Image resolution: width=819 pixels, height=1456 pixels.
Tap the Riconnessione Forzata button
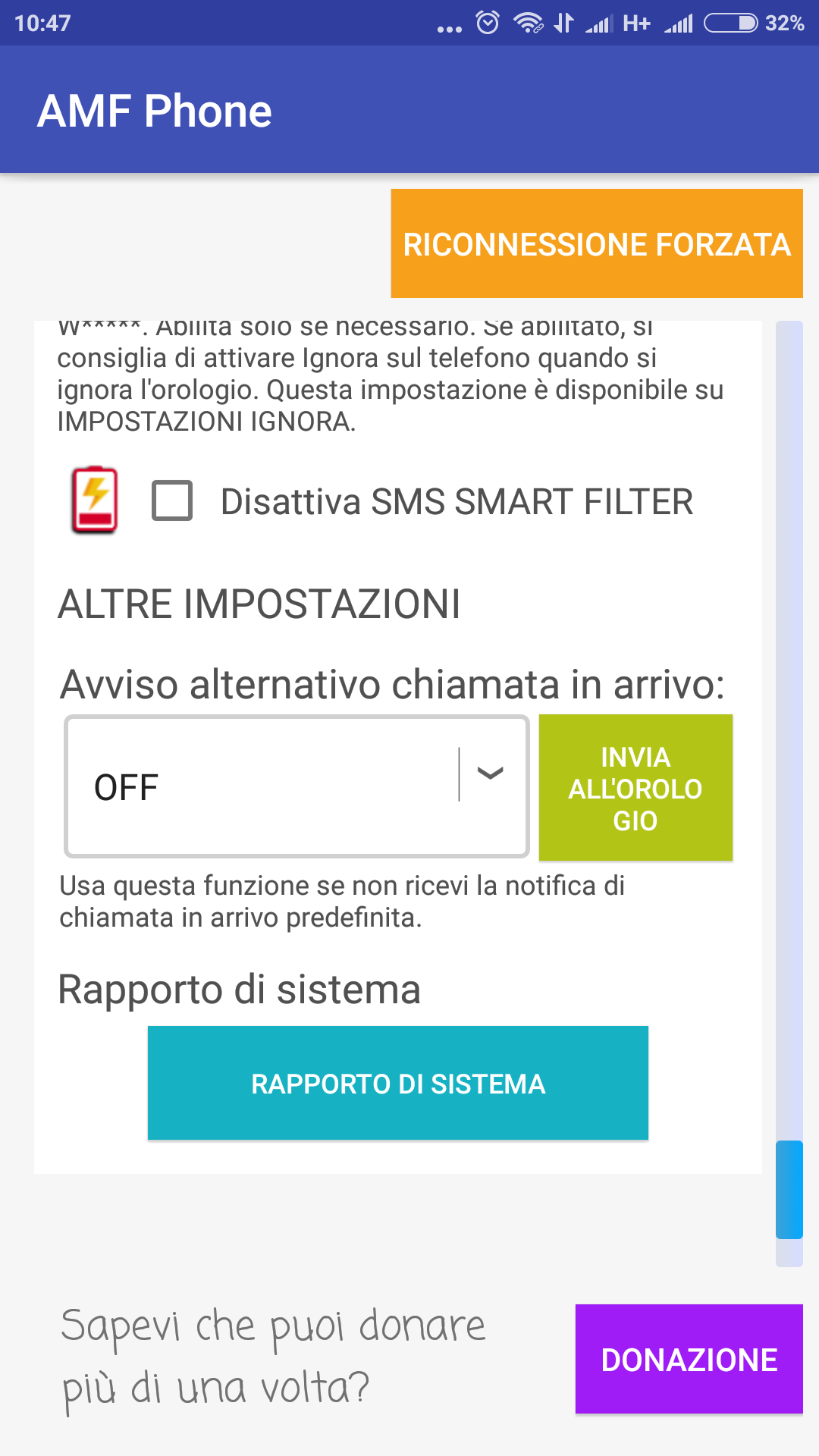point(597,243)
